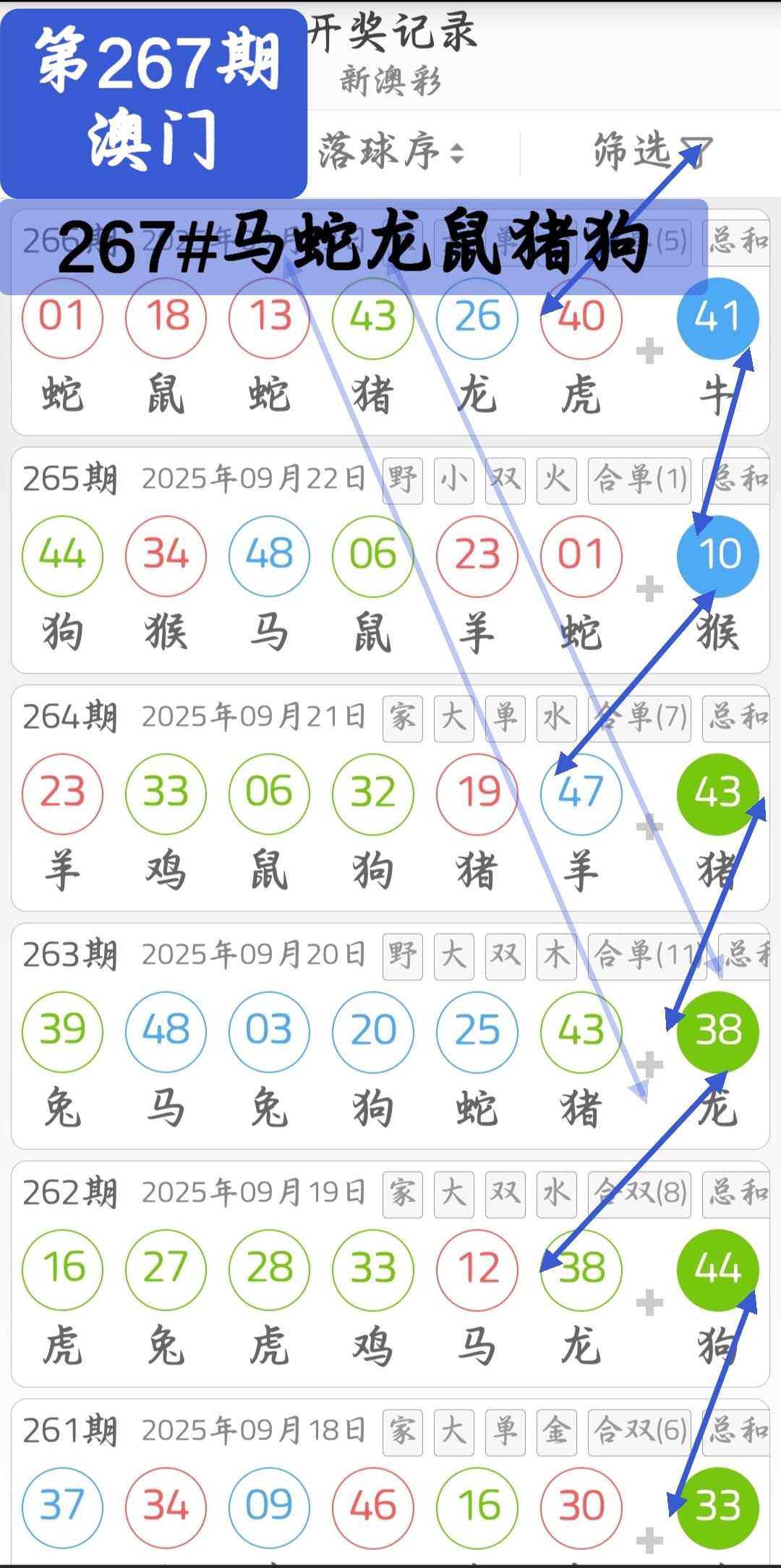Tap 总和 on the 265期 row

(x=738, y=479)
